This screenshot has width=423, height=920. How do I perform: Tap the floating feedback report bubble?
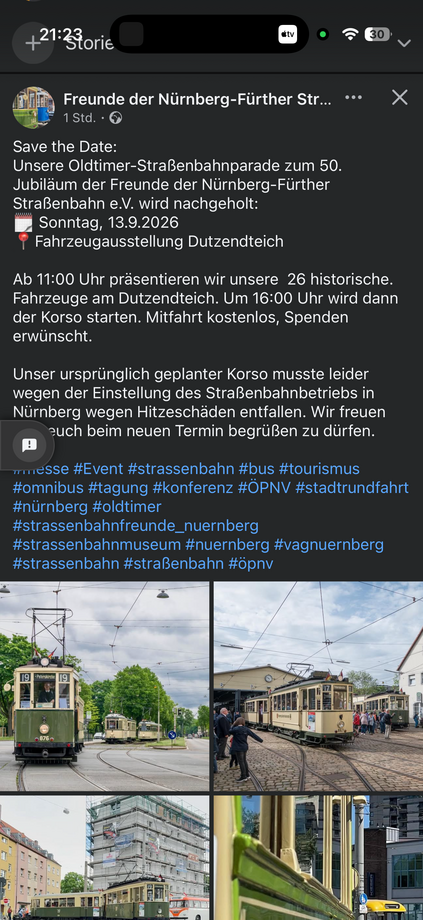(x=28, y=445)
